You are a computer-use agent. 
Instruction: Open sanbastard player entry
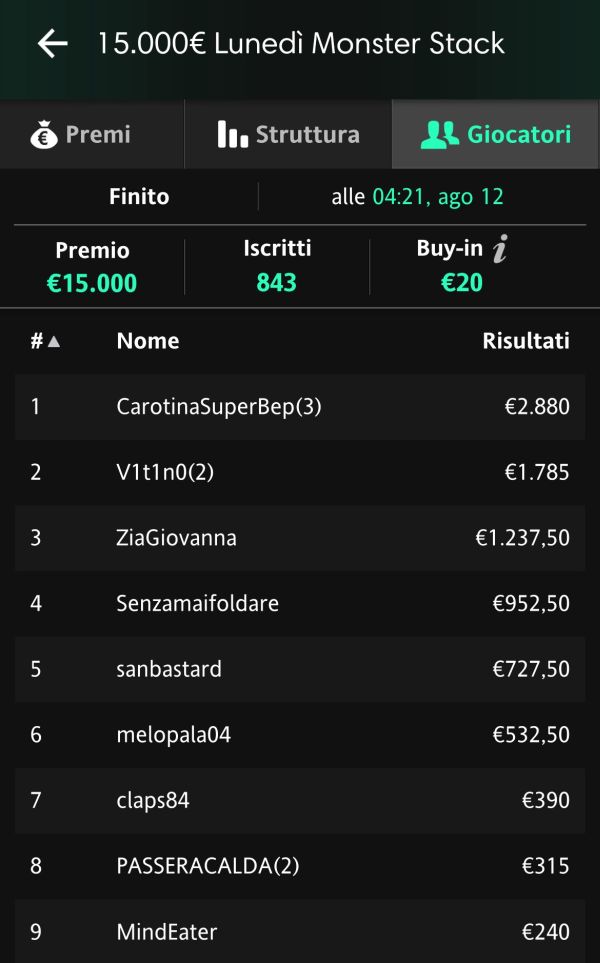[300, 669]
